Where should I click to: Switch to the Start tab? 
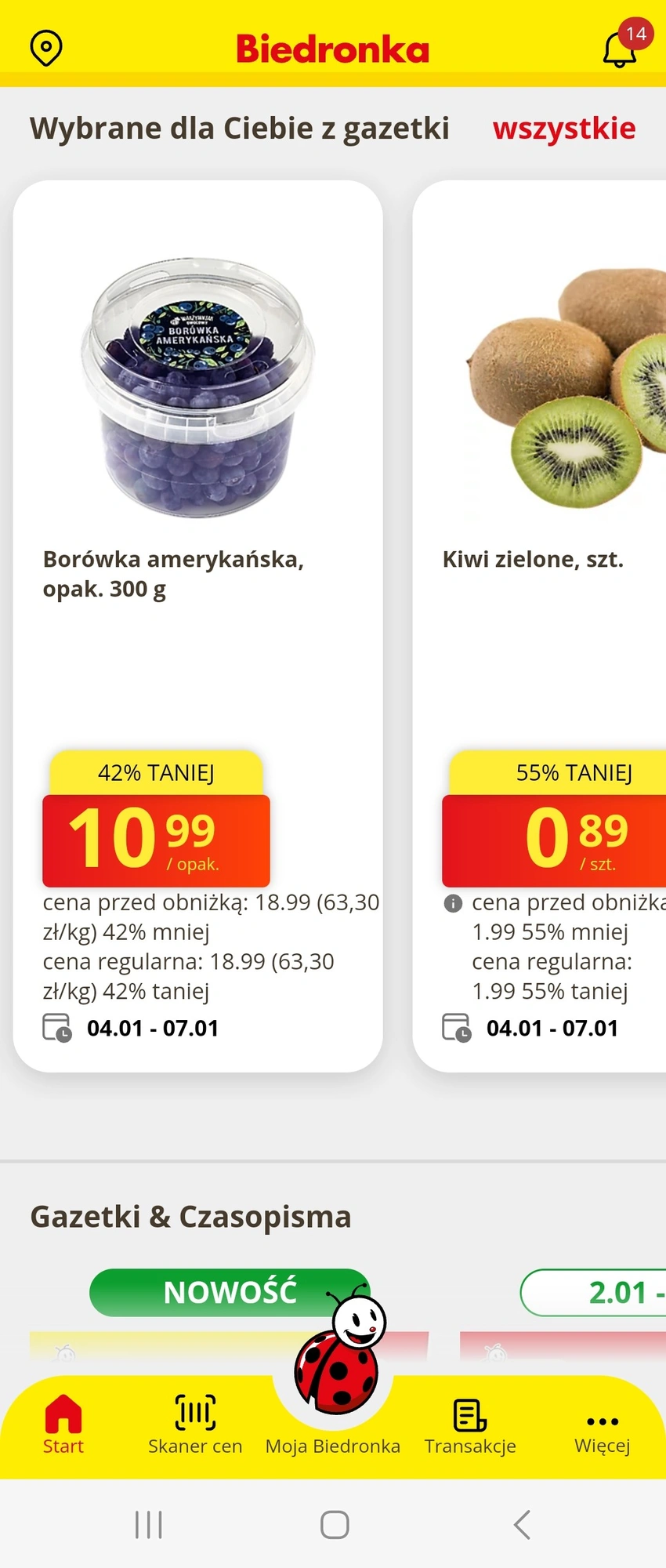pyautogui.click(x=63, y=1425)
